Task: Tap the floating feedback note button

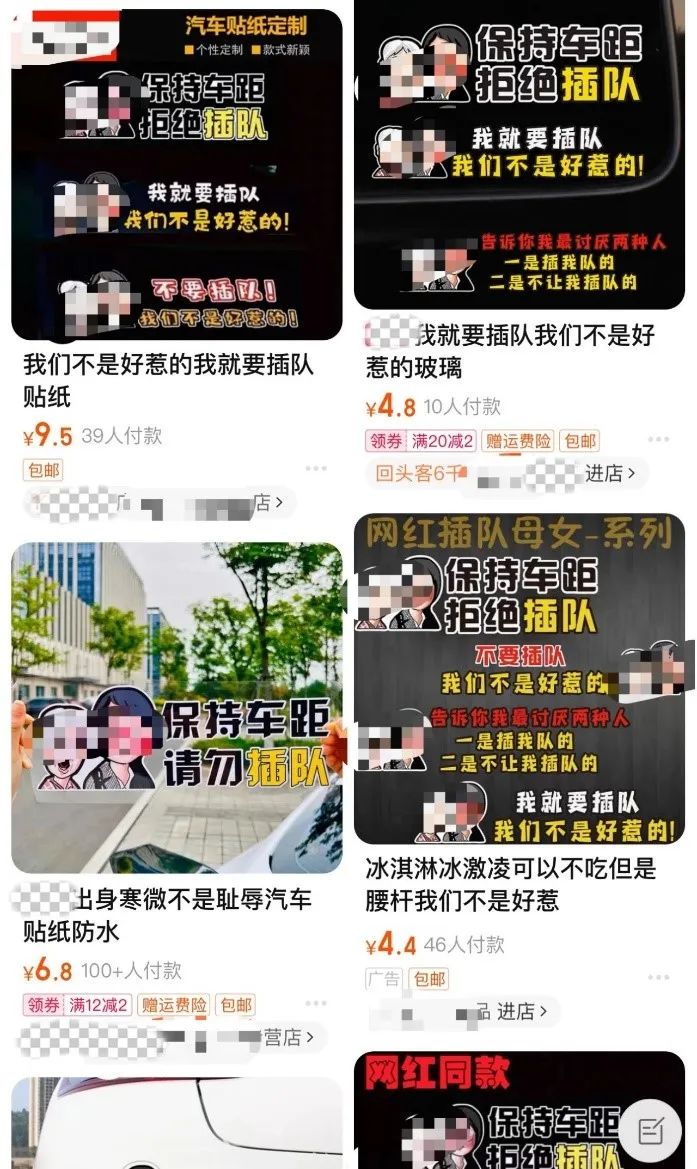Action: (x=650, y=1131)
